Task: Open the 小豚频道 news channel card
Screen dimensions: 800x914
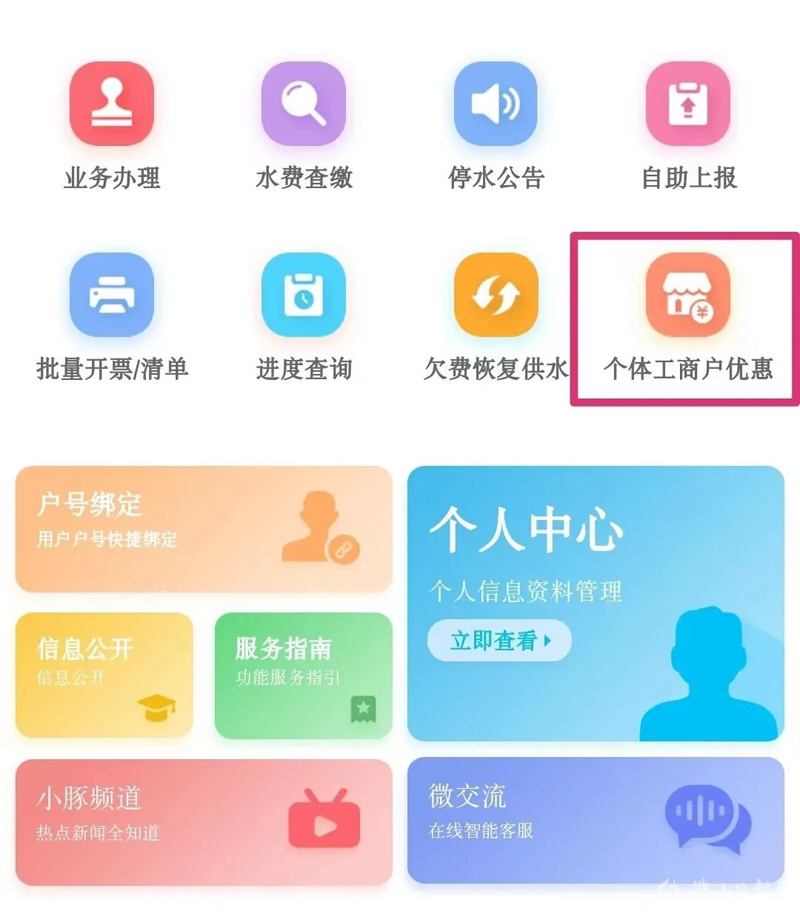Action: coord(204,821)
